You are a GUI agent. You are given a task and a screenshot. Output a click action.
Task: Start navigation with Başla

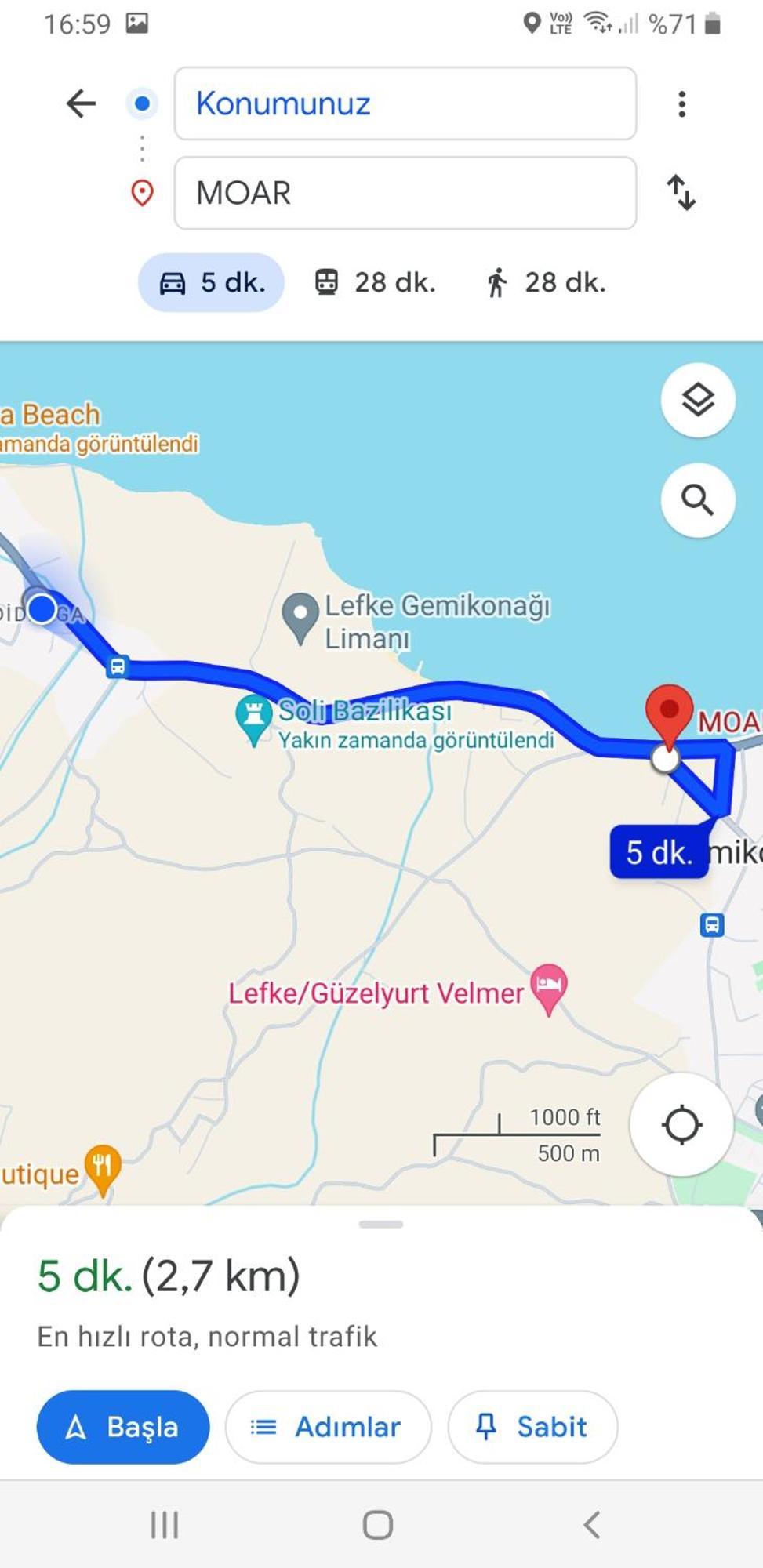(123, 1427)
